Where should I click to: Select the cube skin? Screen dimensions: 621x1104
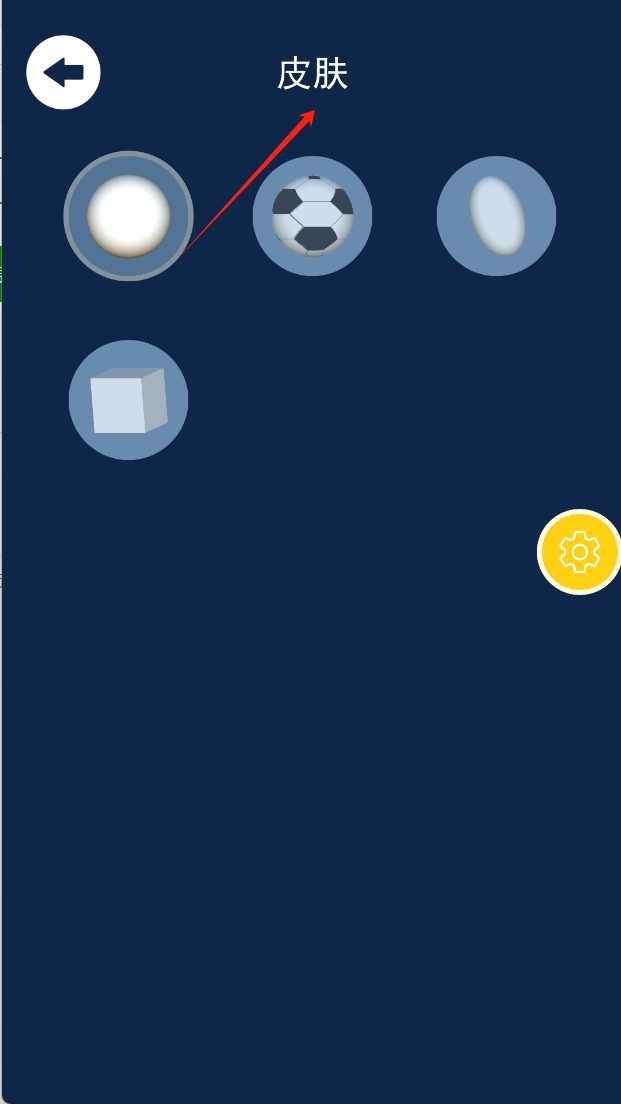[128, 400]
